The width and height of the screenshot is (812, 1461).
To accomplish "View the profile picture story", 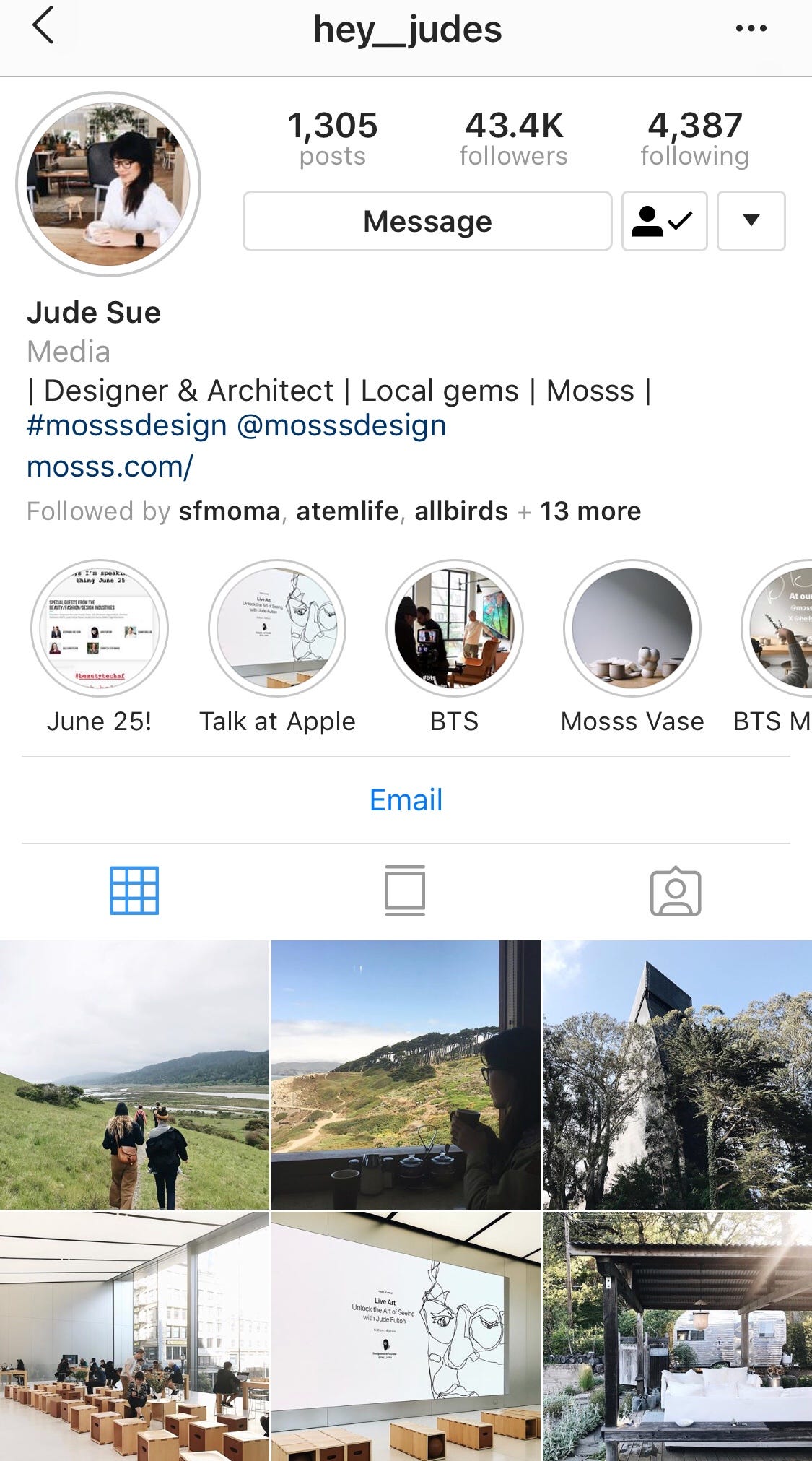I will click(x=108, y=183).
